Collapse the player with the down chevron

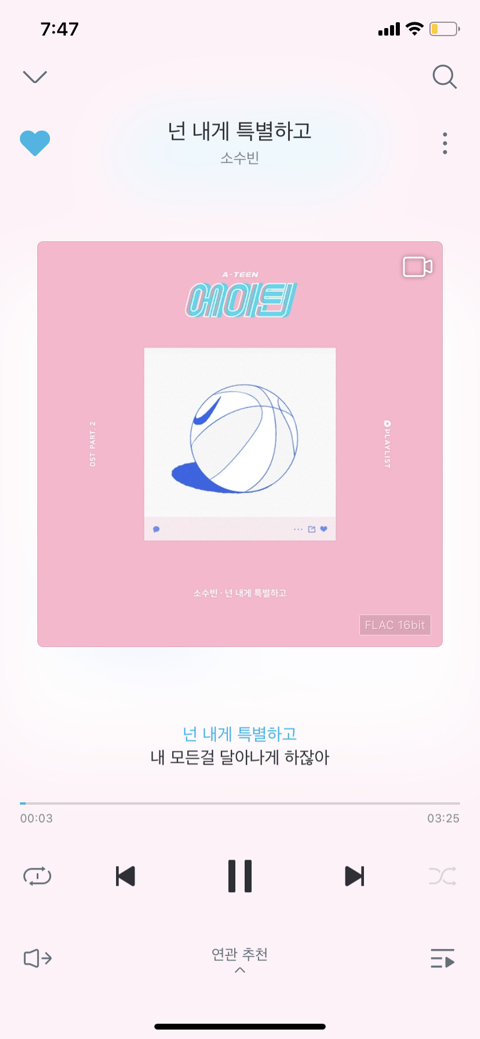pos(34,77)
